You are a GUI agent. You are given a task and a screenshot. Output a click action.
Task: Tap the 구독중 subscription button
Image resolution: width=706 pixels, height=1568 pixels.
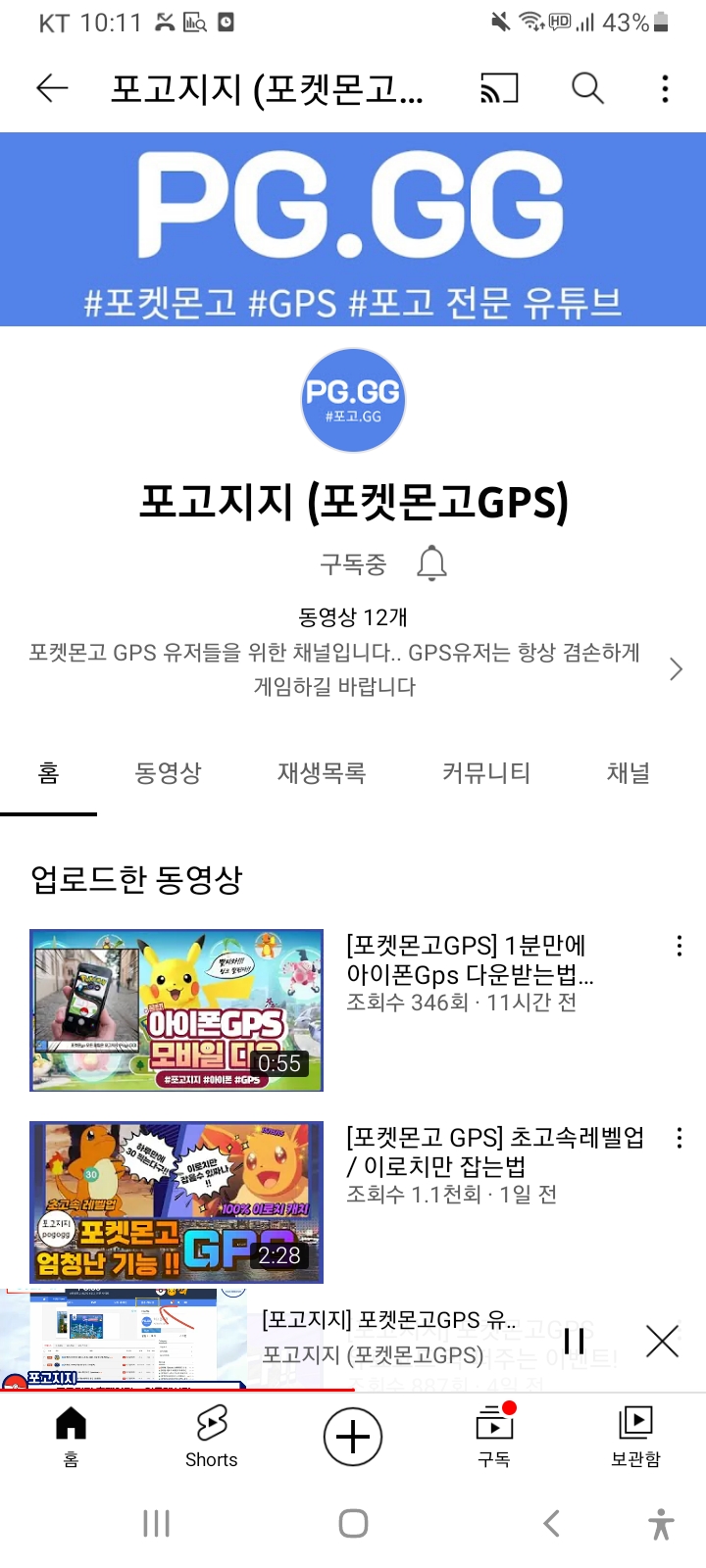[x=353, y=563]
